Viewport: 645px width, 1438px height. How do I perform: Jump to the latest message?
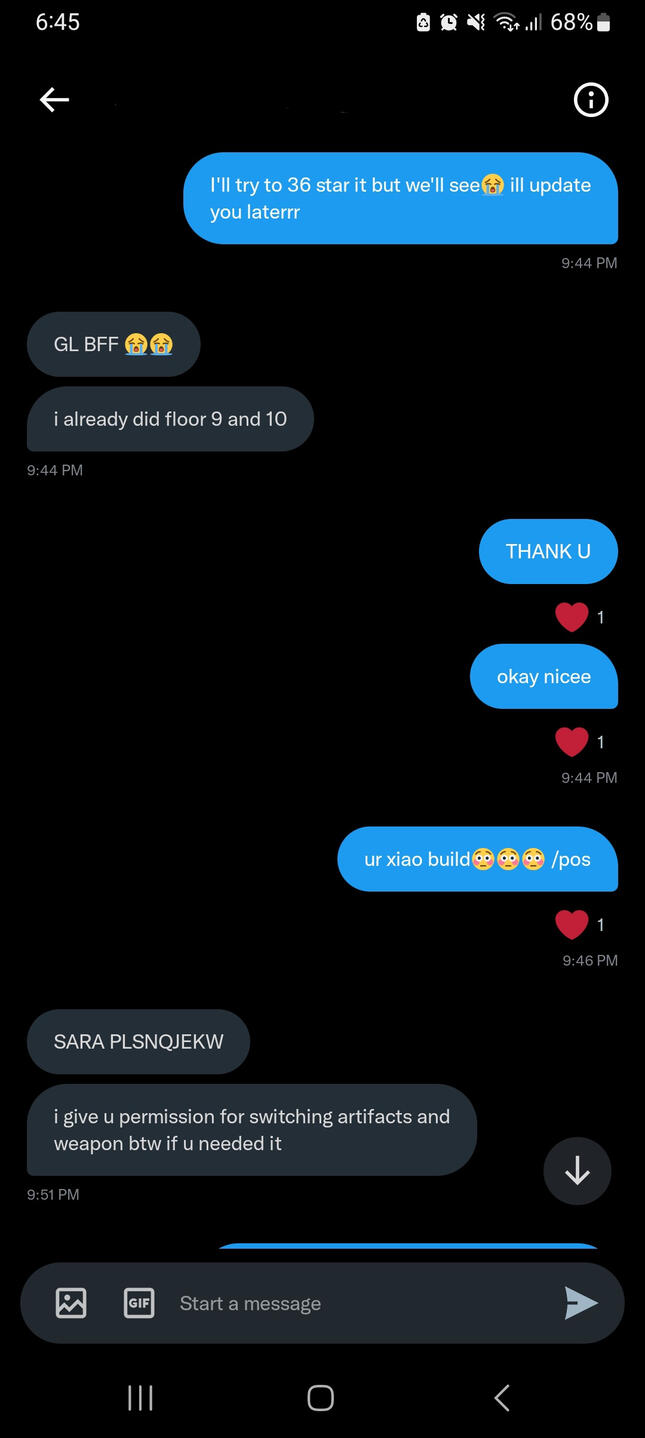(577, 1171)
